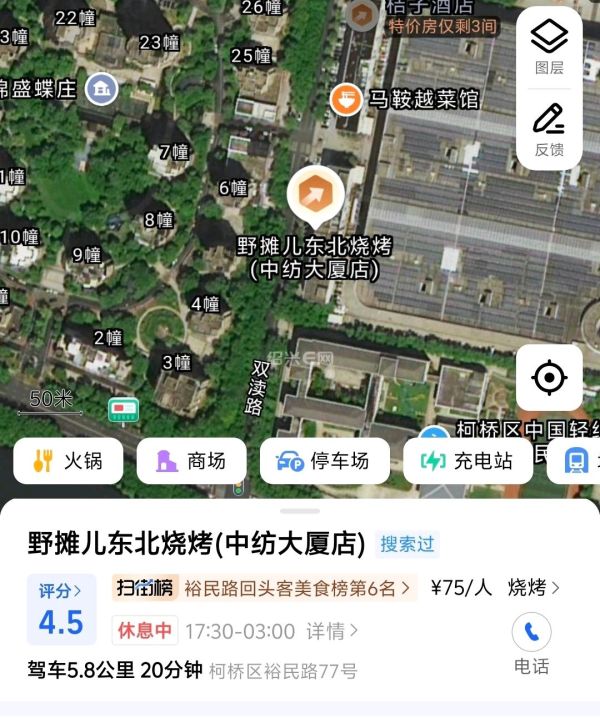
Task: Open the feedback (反馈) button
Action: (x=549, y=129)
